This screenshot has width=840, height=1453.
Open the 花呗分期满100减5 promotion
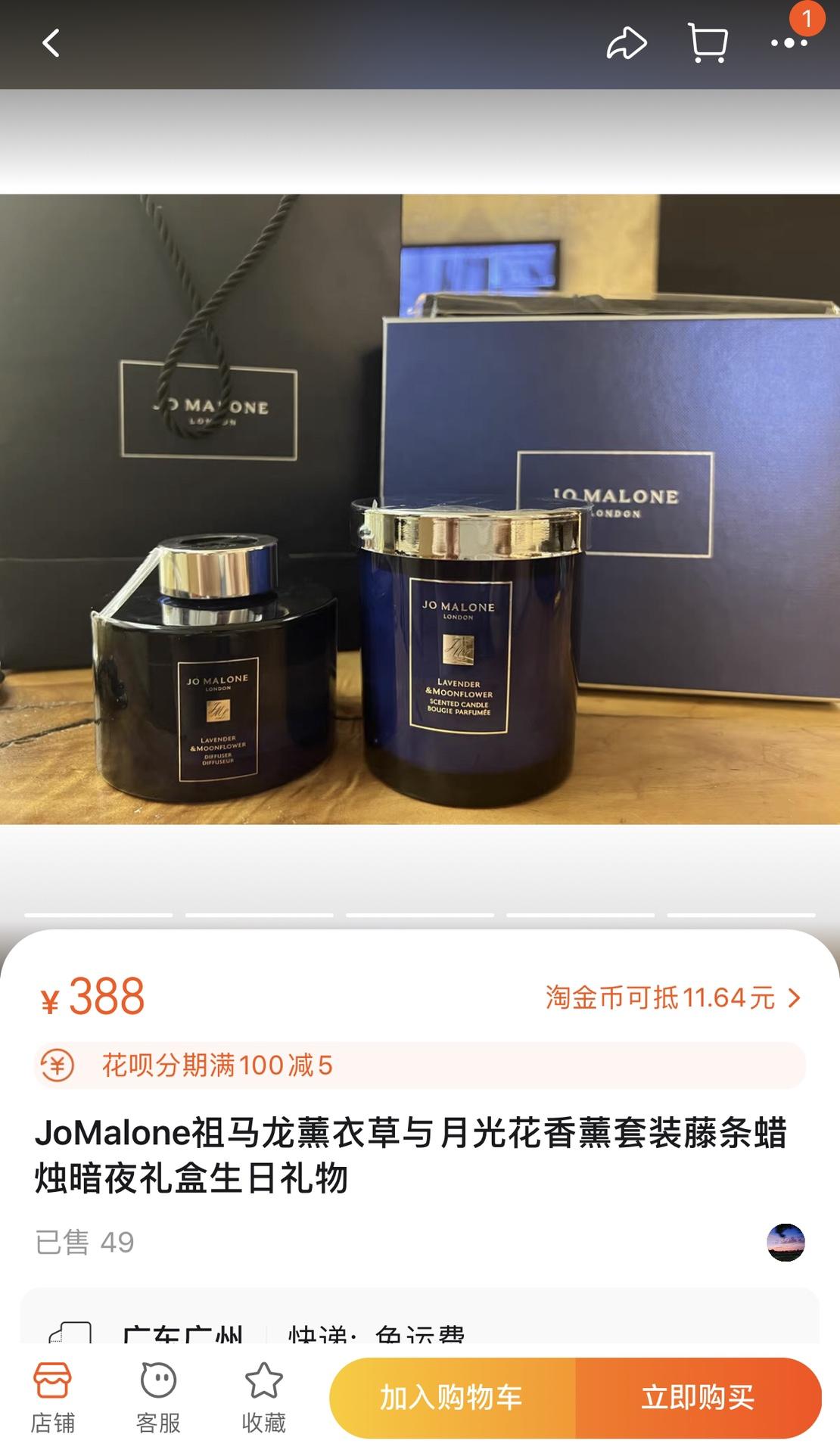click(420, 1066)
